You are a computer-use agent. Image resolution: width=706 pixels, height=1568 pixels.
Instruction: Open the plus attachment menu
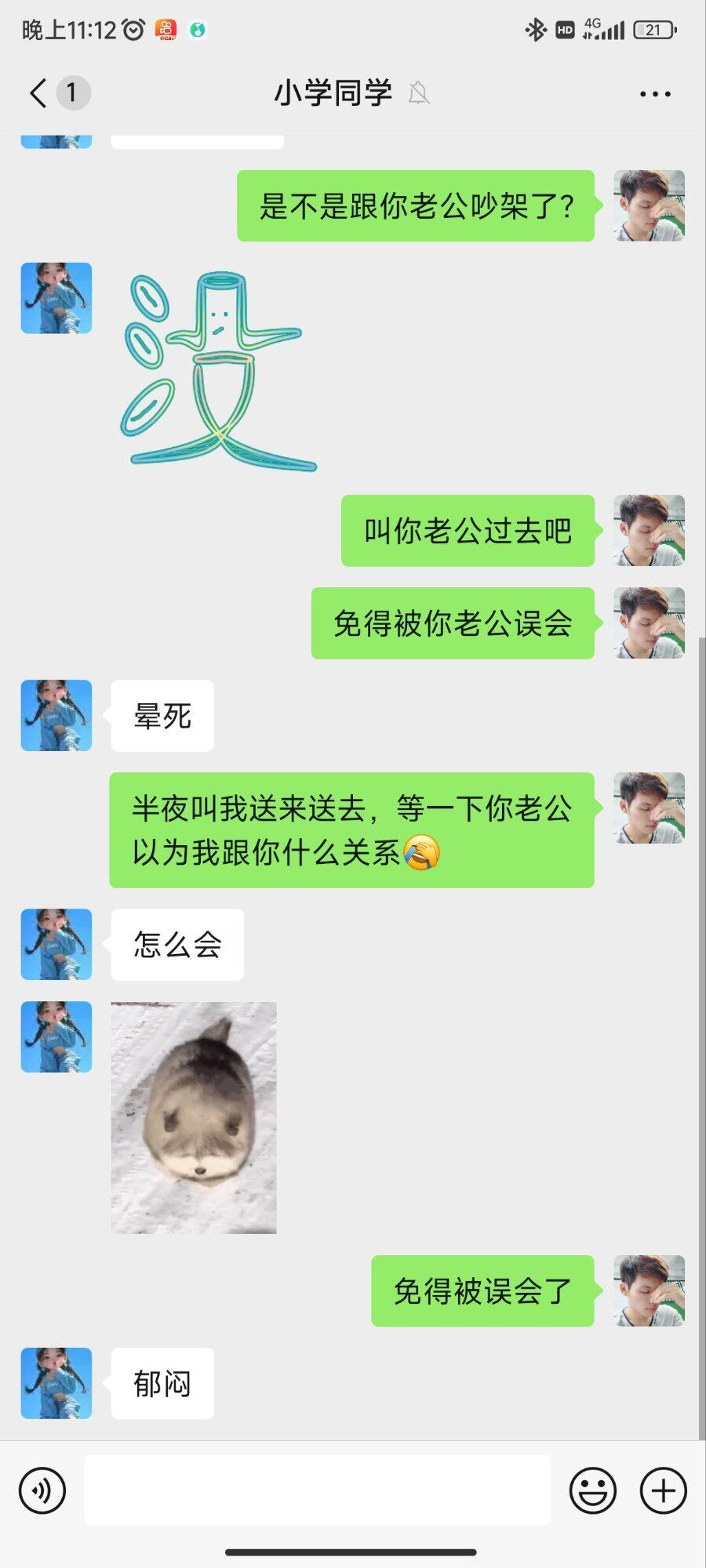[664, 1490]
